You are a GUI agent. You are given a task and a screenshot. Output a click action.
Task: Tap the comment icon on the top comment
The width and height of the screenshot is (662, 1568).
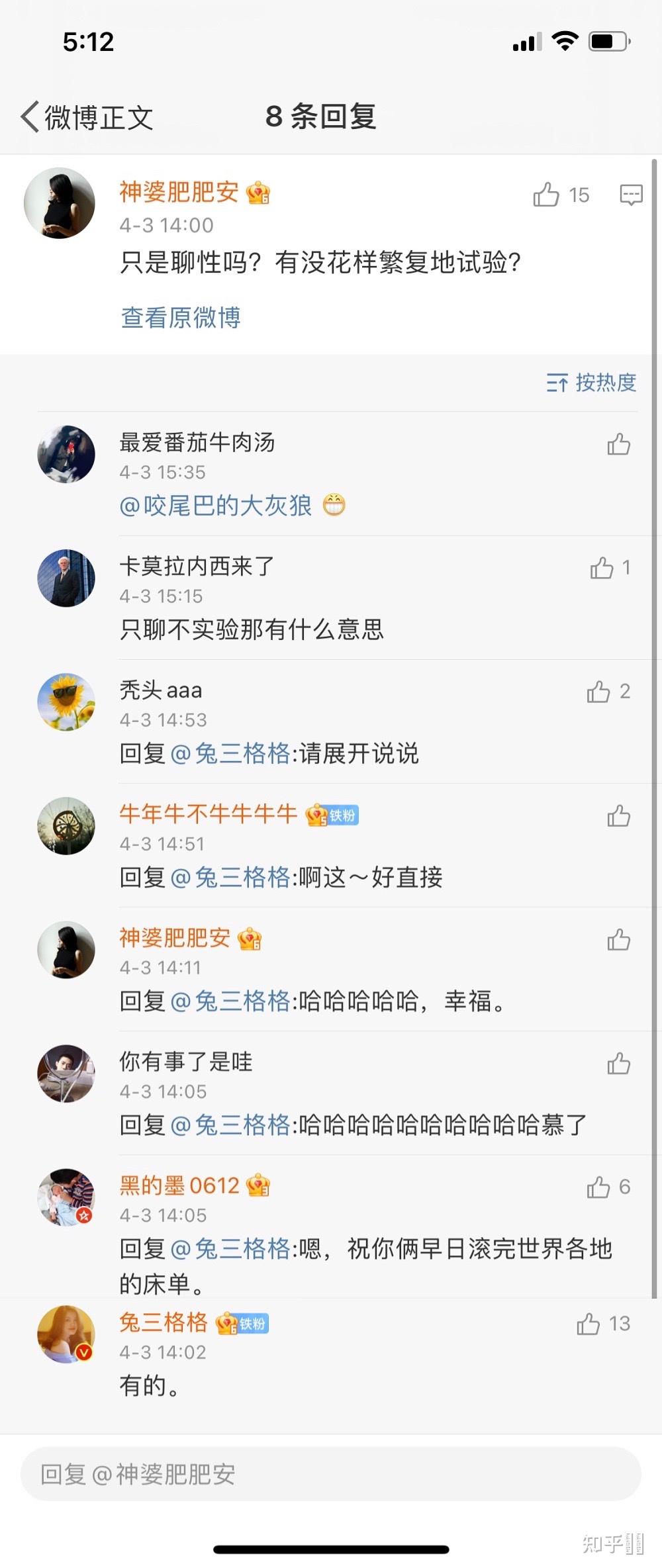pos(630,195)
